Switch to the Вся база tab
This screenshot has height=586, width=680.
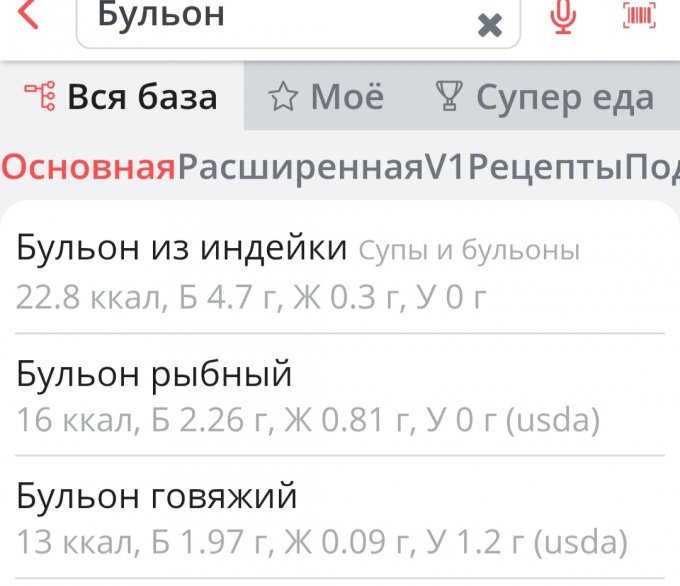[122, 97]
